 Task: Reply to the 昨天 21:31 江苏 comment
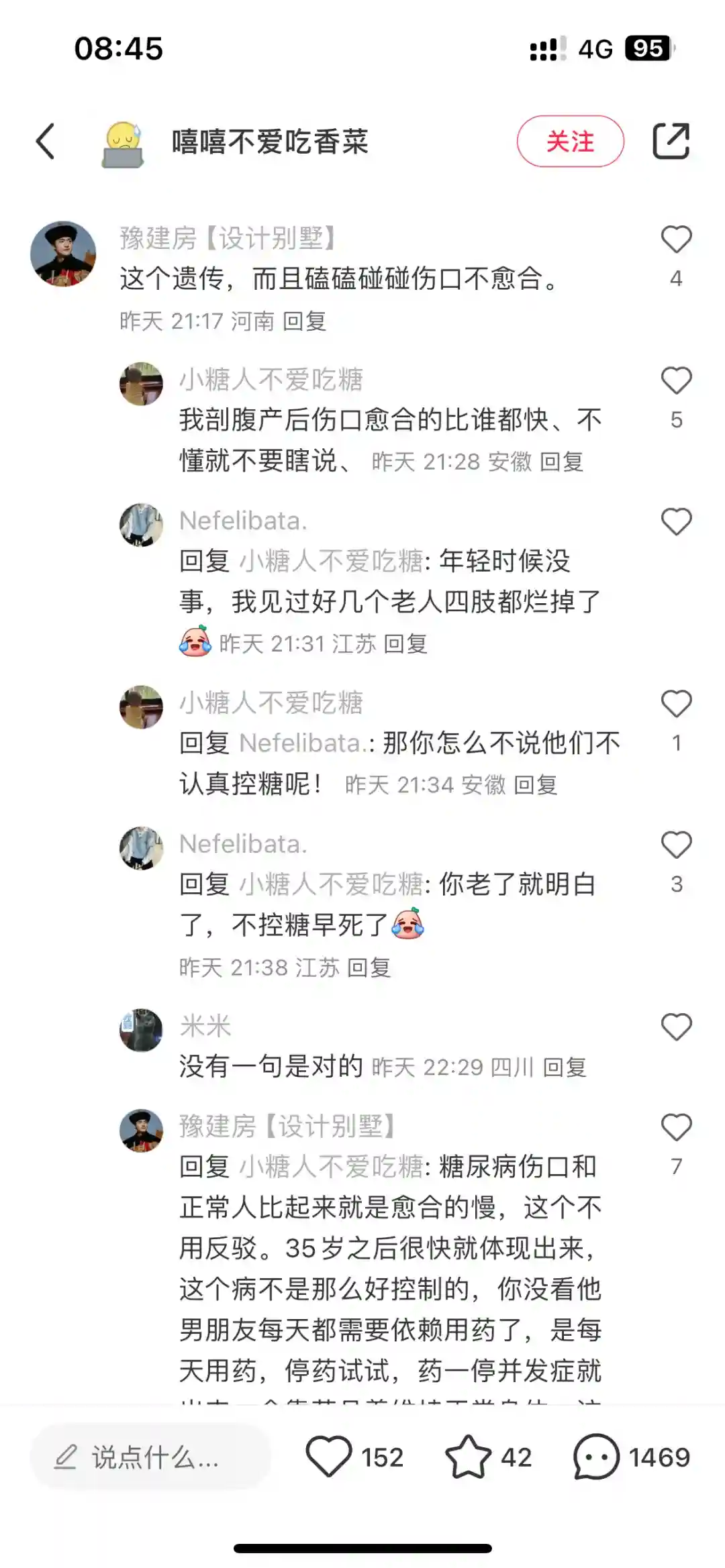405,644
